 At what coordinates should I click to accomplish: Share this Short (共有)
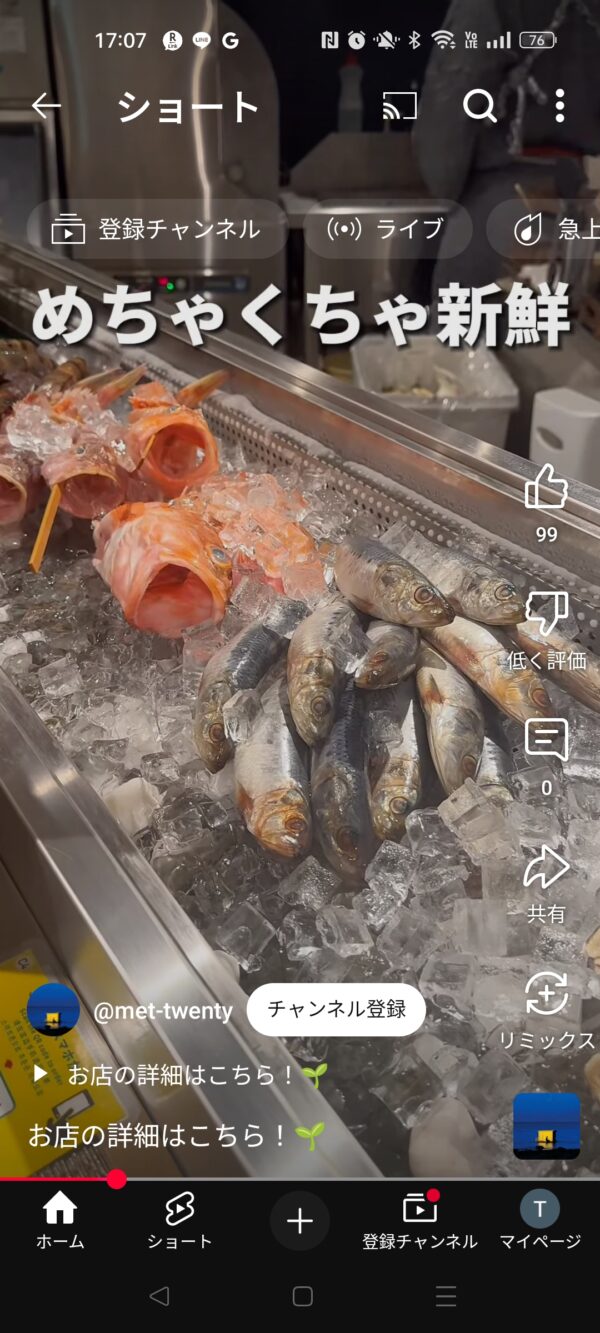[546, 868]
